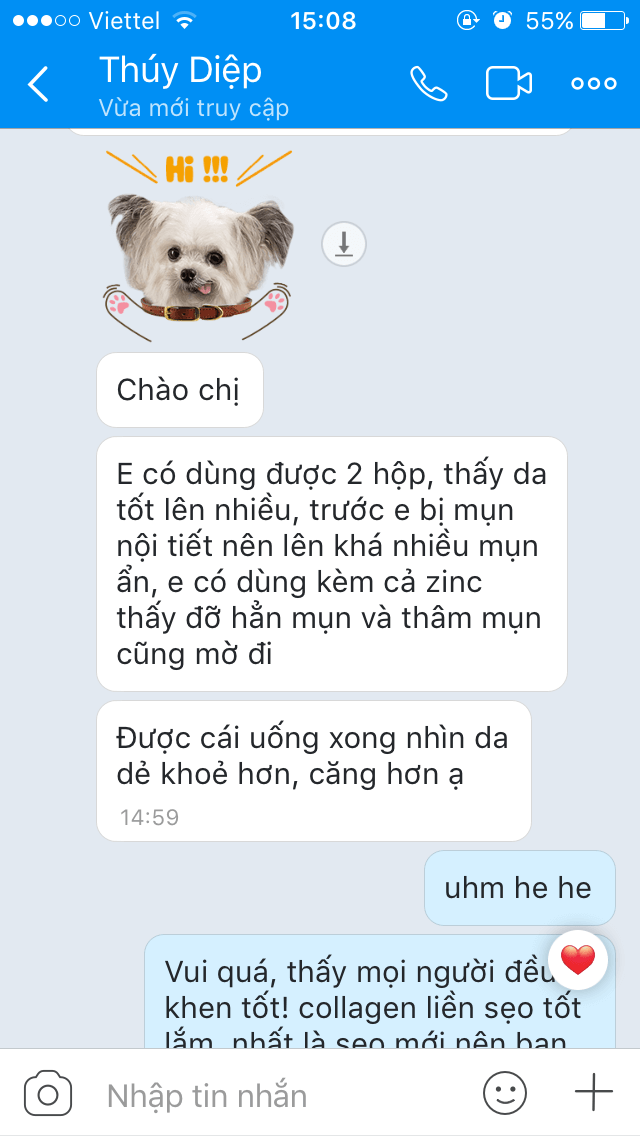This screenshot has width=640, height=1136.
Task: Open the emoji and sticker picker
Action: tap(504, 1093)
